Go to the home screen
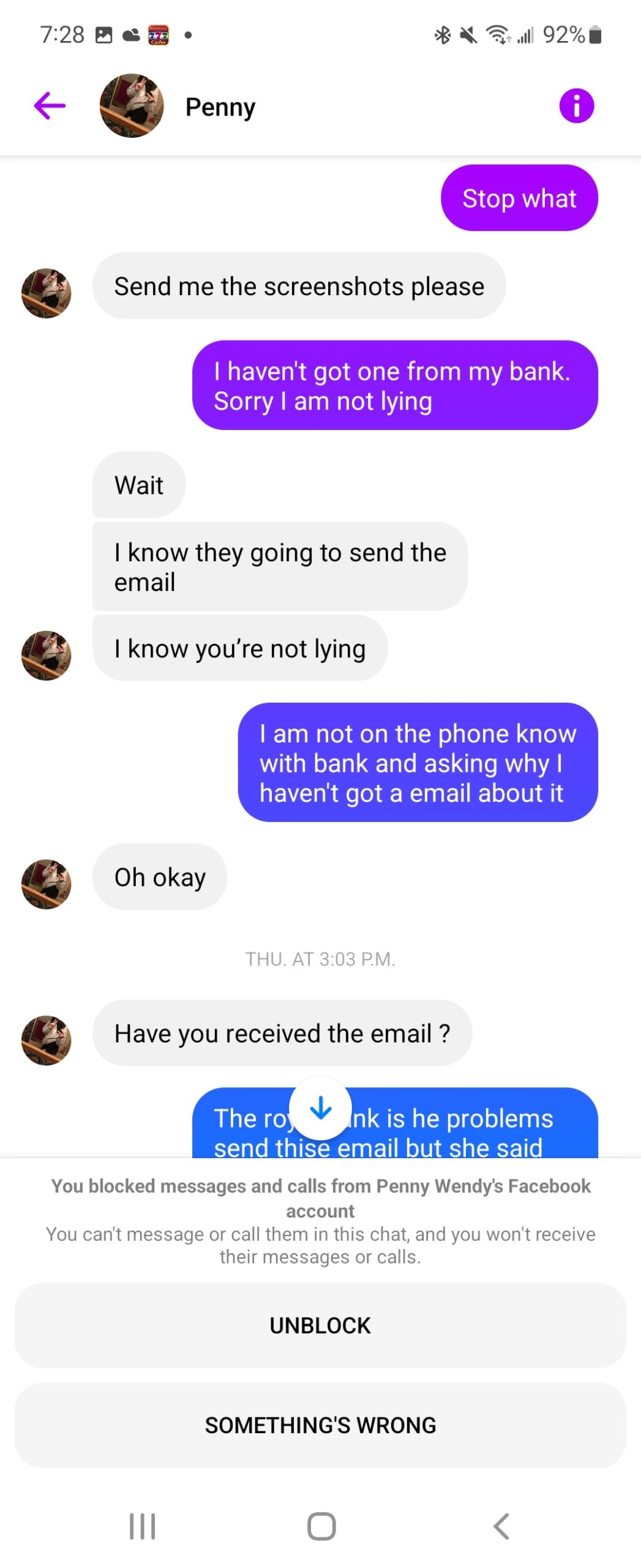The image size is (641, 1568). pos(321,1525)
